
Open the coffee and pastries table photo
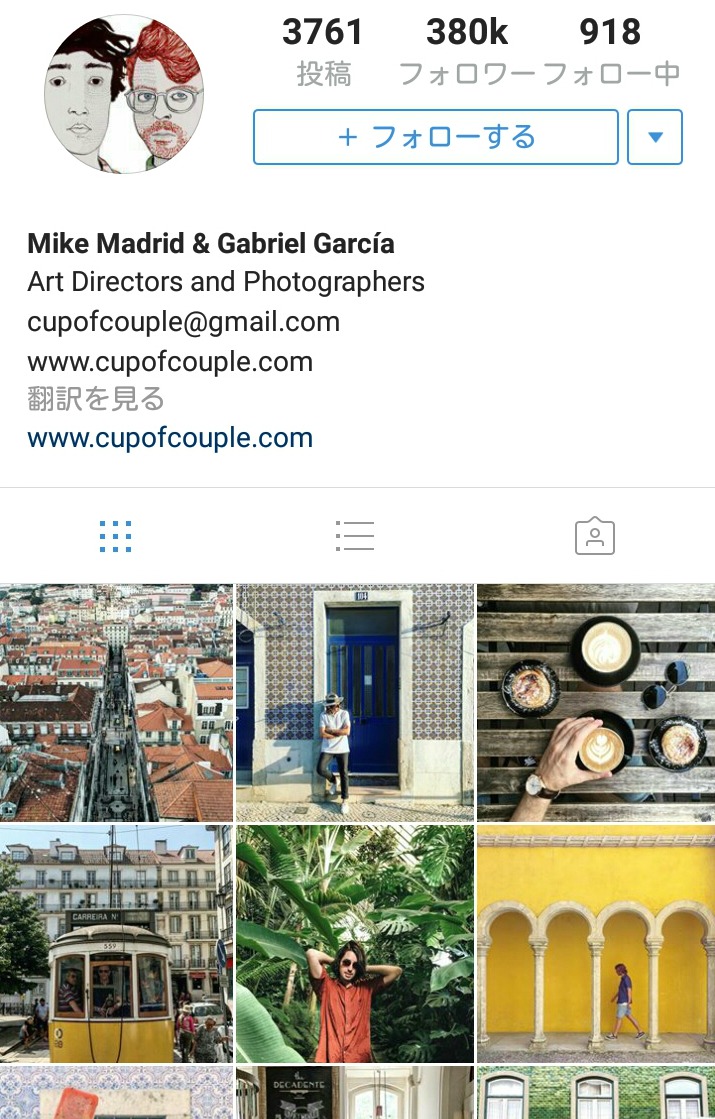click(596, 702)
